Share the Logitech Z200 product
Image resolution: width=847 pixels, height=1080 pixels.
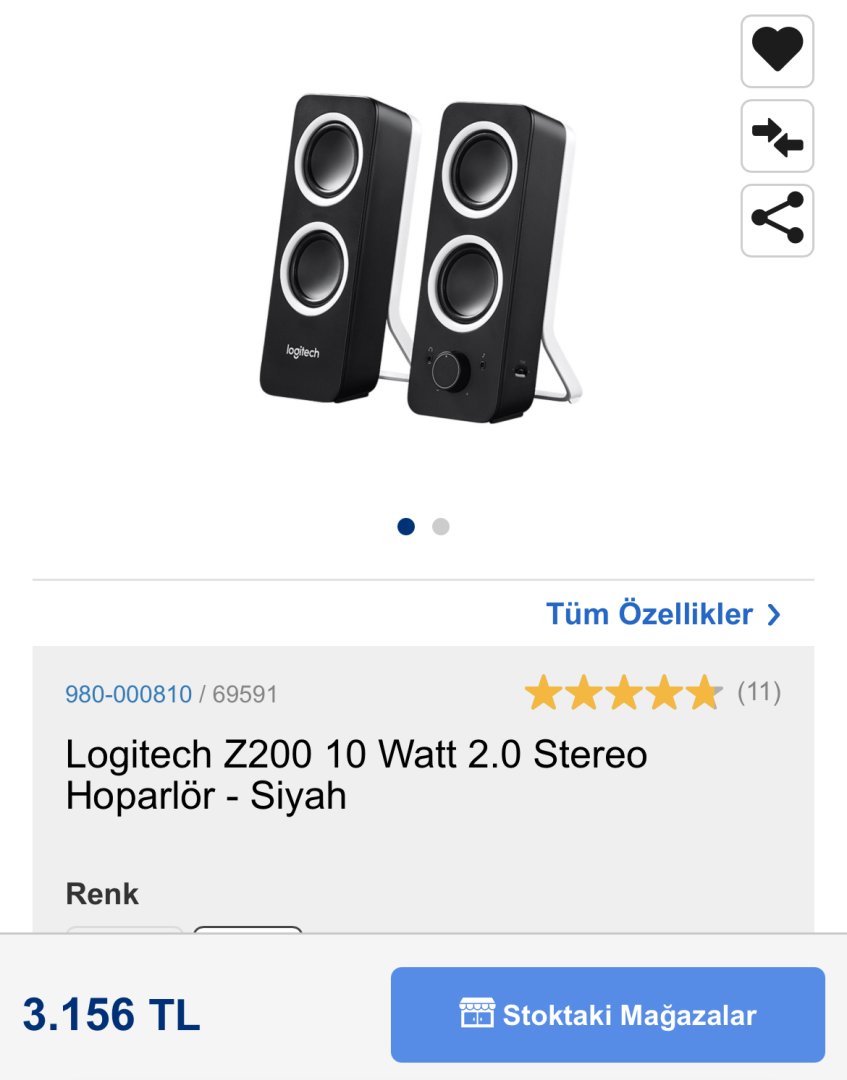pyautogui.click(x=777, y=220)
